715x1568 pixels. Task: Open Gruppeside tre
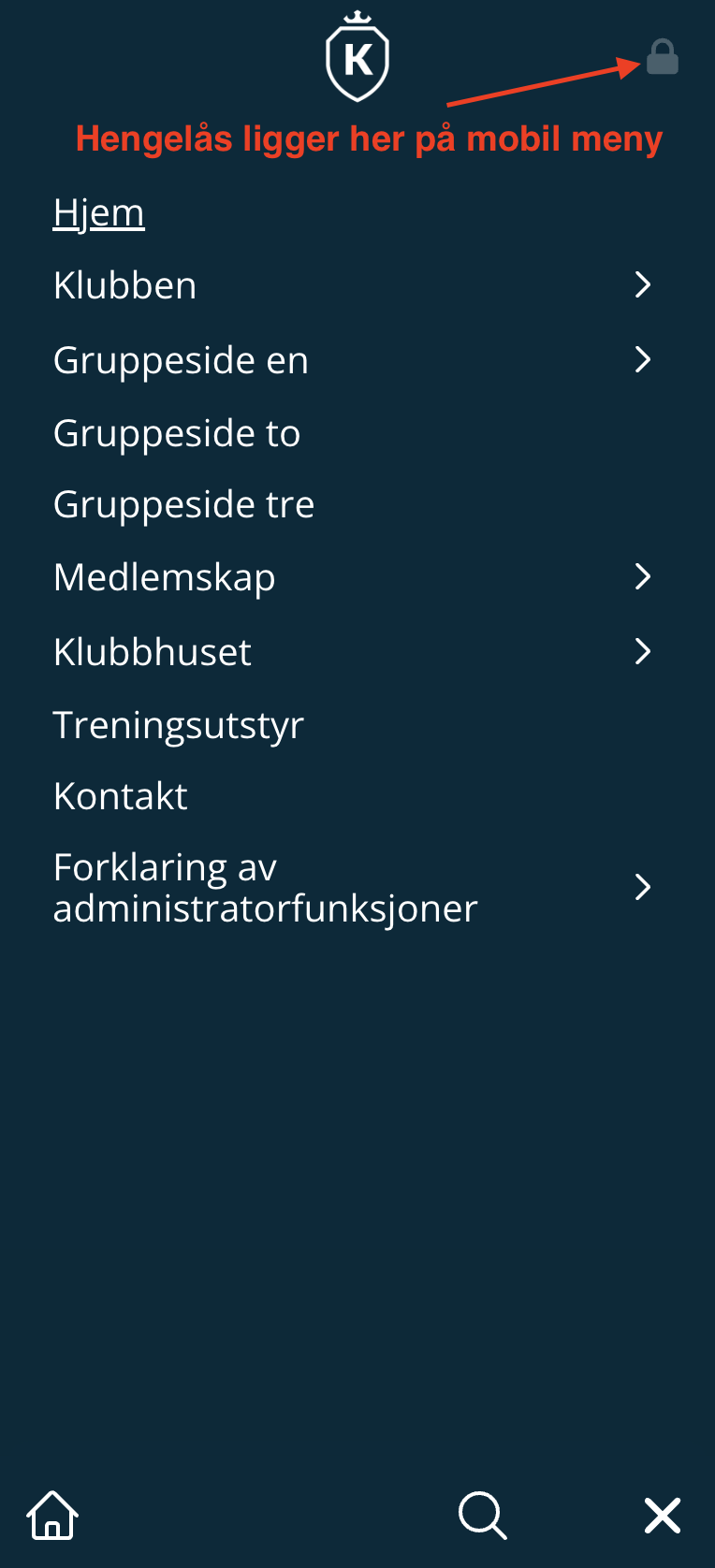pyautogui.click(x=183, y=504)
